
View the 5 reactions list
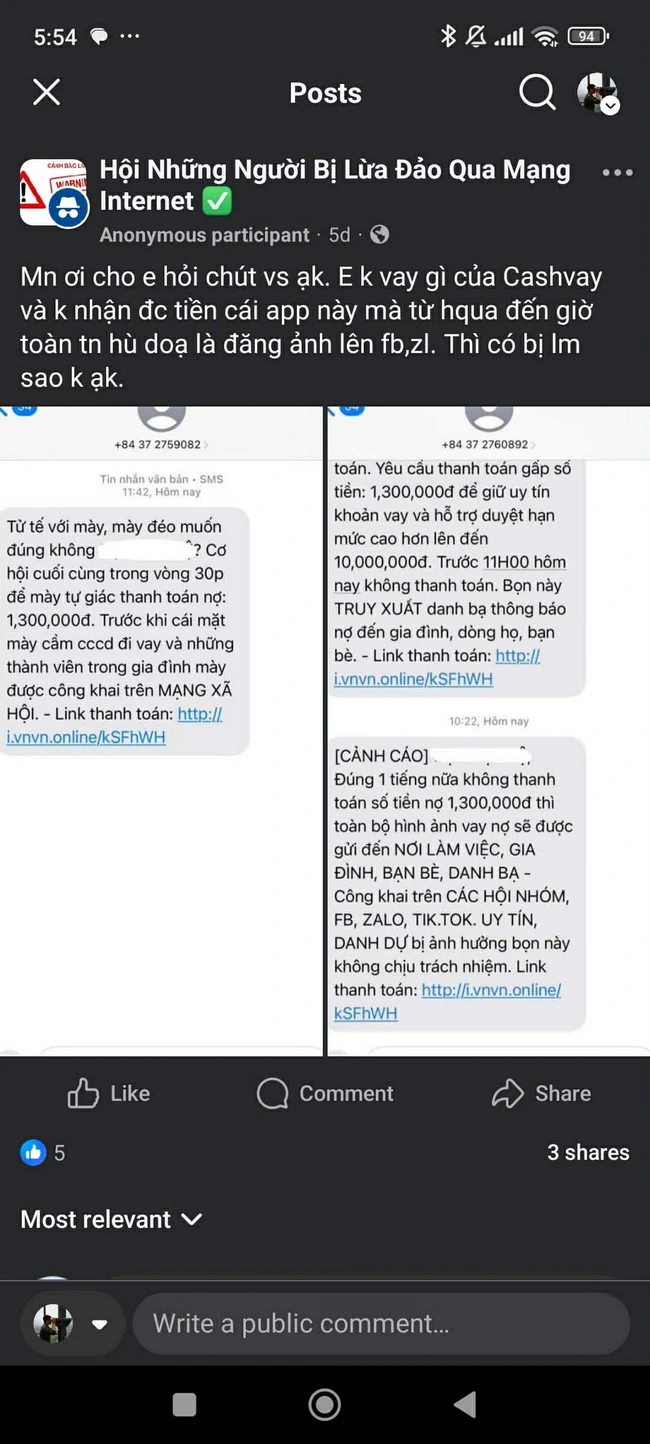pos(43,1153)
